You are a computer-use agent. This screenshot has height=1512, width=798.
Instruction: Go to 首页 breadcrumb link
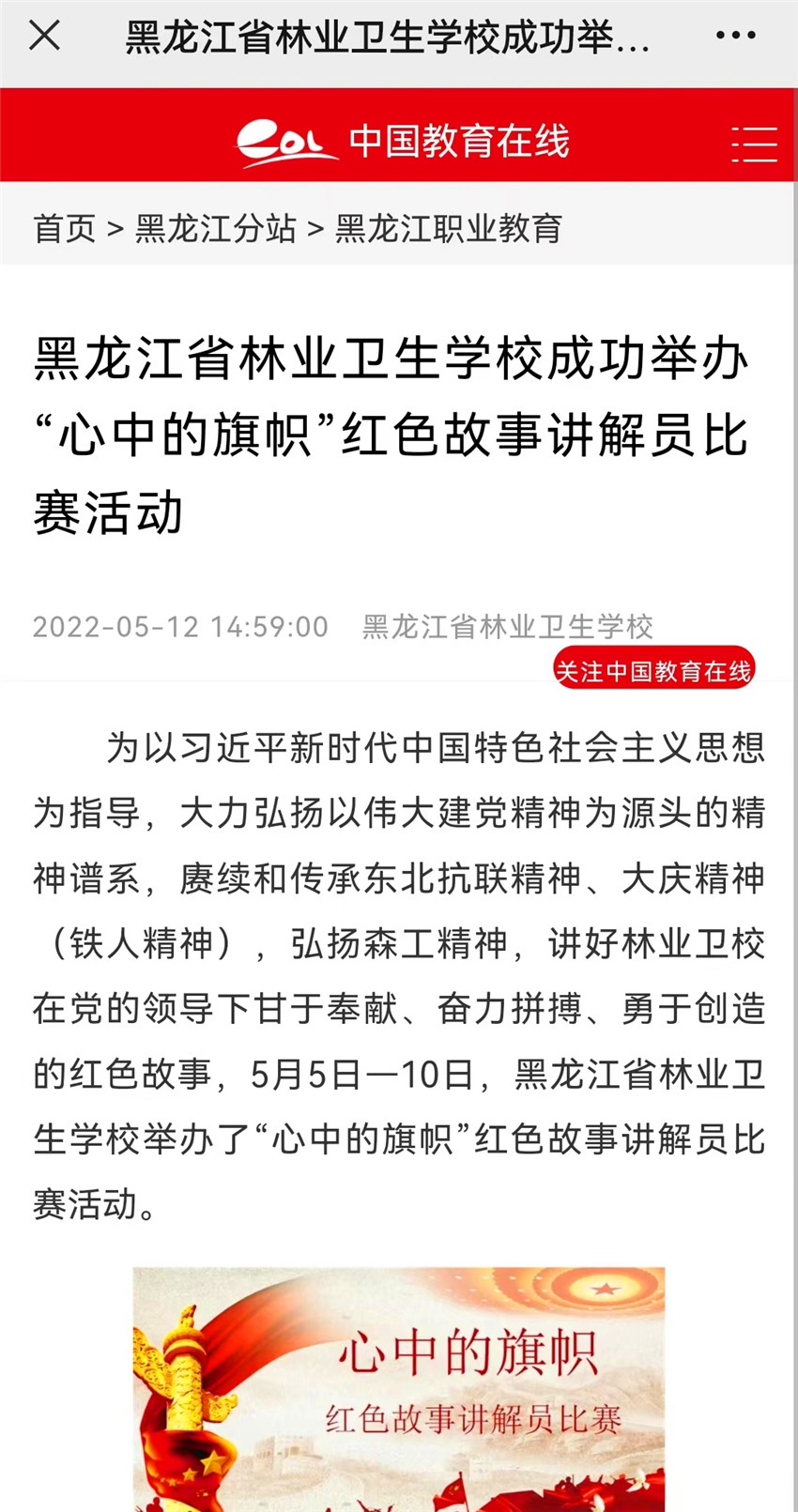(x=65, y=228)
